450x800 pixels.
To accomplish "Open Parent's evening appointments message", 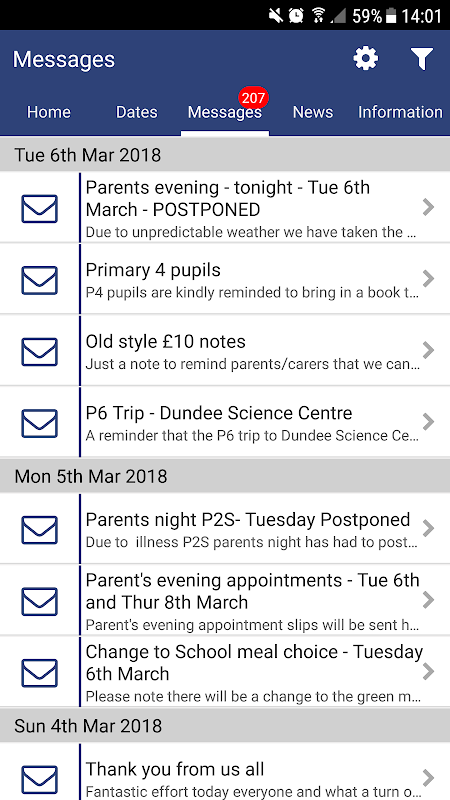I will pyautogui.click(x=225, y=600).
